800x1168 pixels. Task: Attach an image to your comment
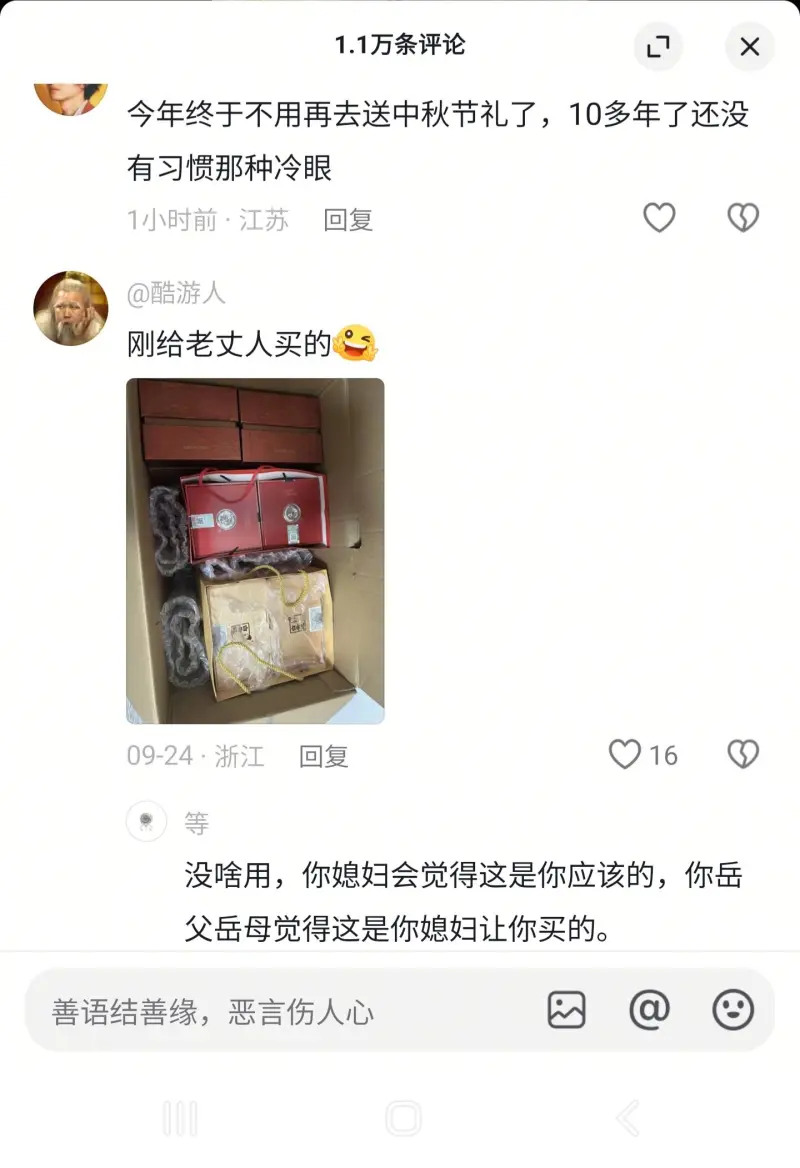pos(567,1010)
